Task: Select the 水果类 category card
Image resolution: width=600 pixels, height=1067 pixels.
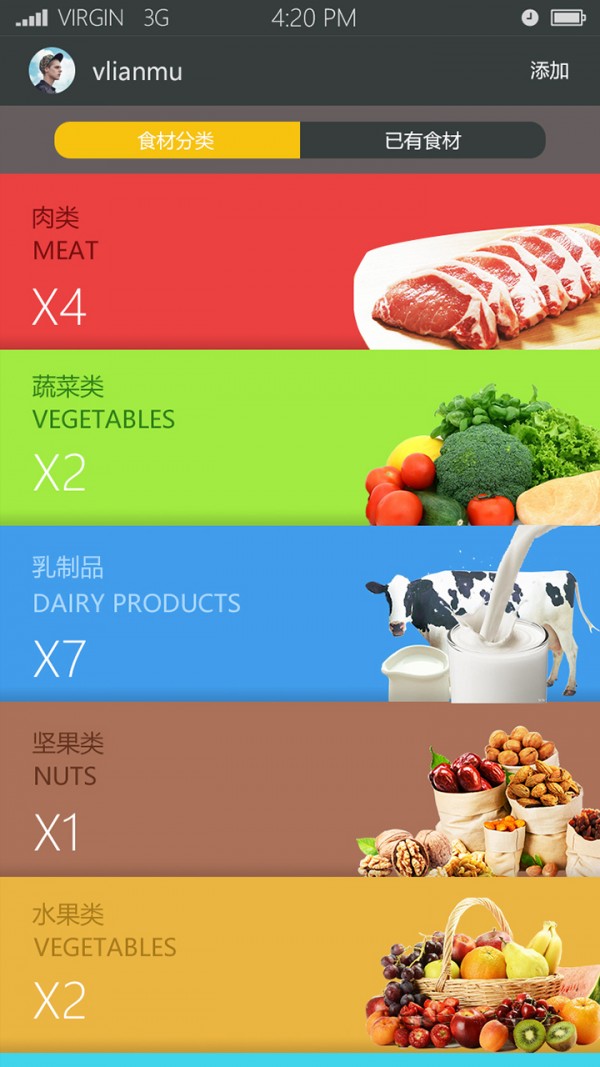Action: tap(300, 964)
